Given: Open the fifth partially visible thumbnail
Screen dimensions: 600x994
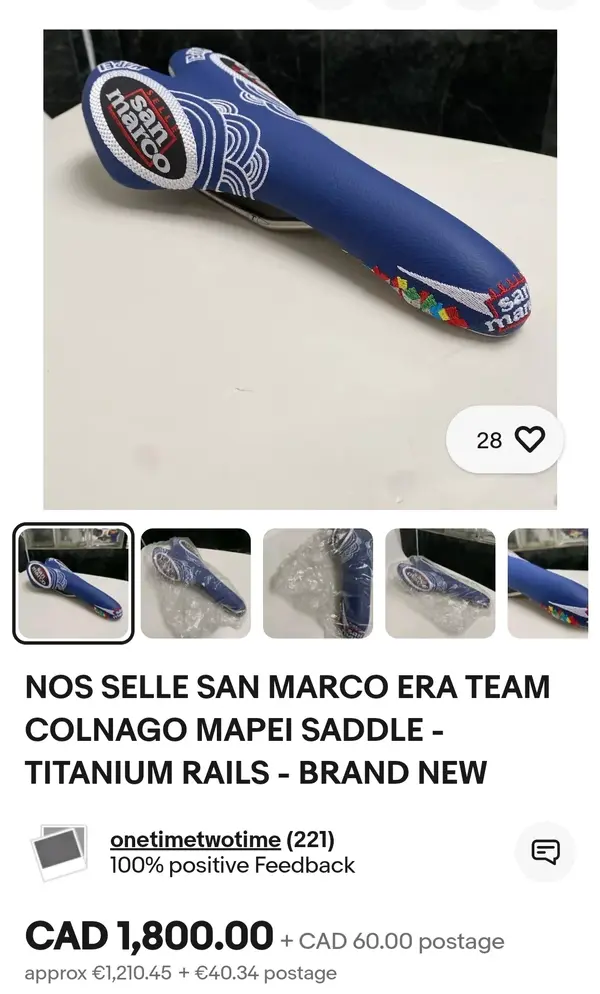Looking at the screenshot, I should 548,583.
